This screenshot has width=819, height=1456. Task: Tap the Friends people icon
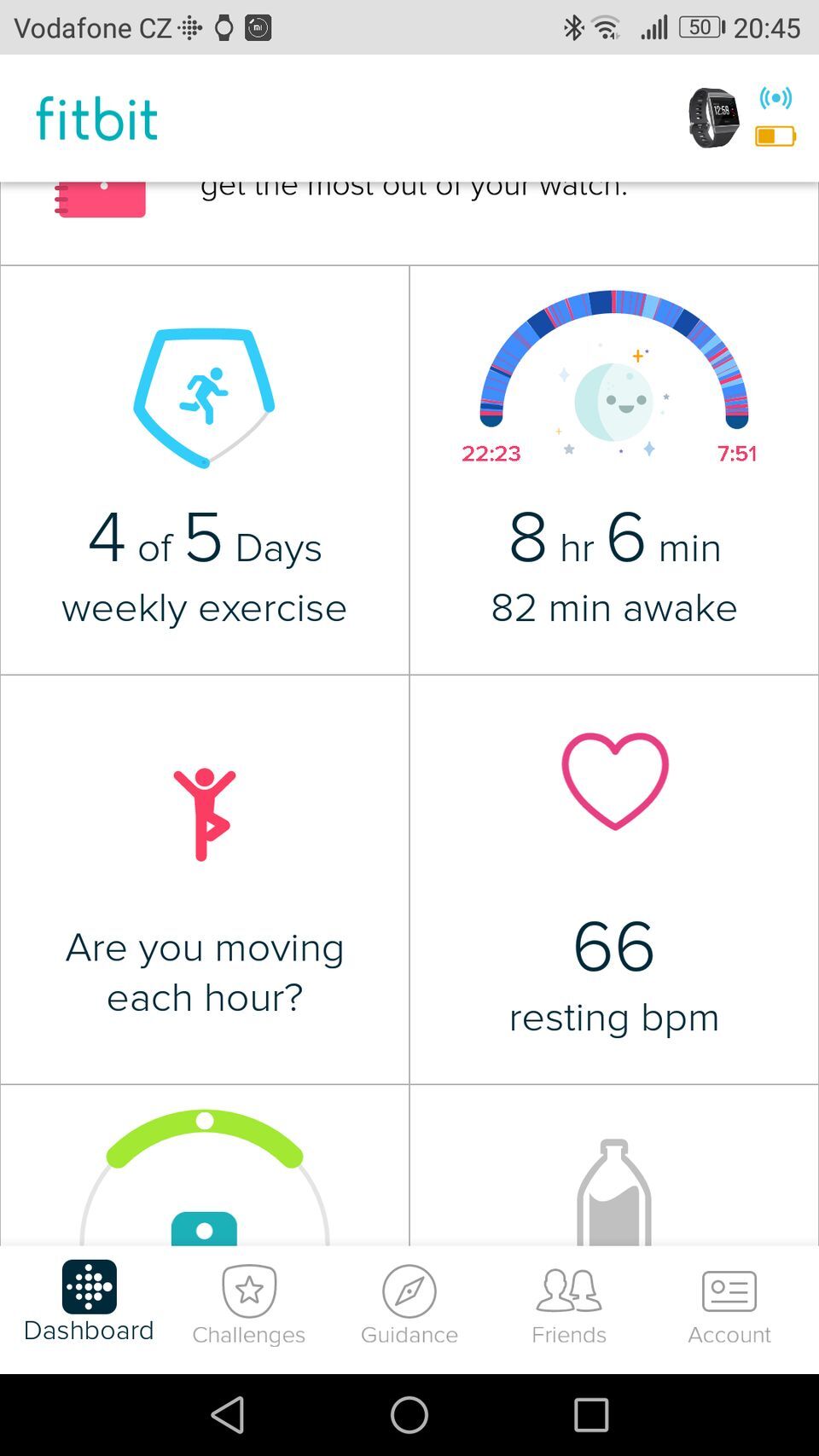(568, 1290)
